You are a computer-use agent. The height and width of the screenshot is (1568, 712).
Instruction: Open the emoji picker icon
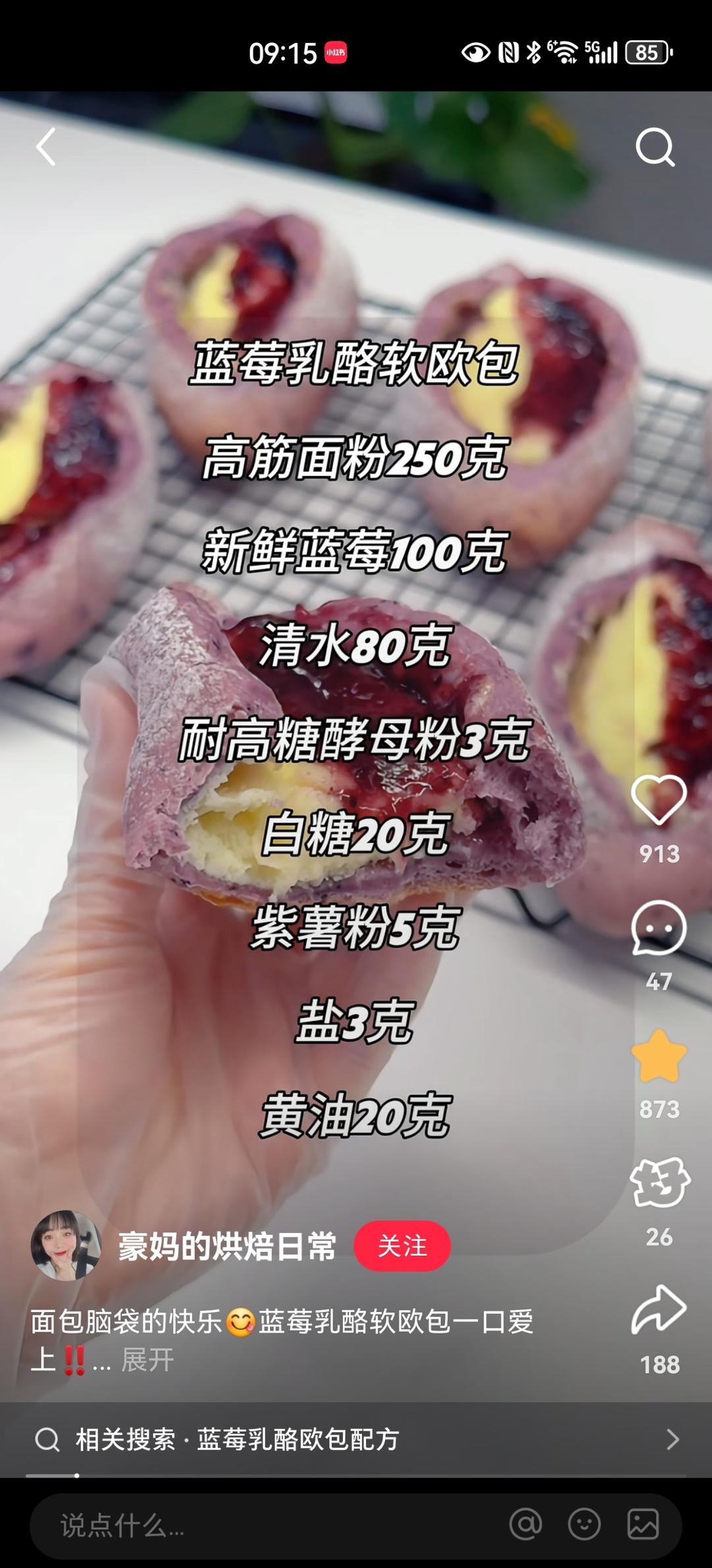tap(584, 1524)
